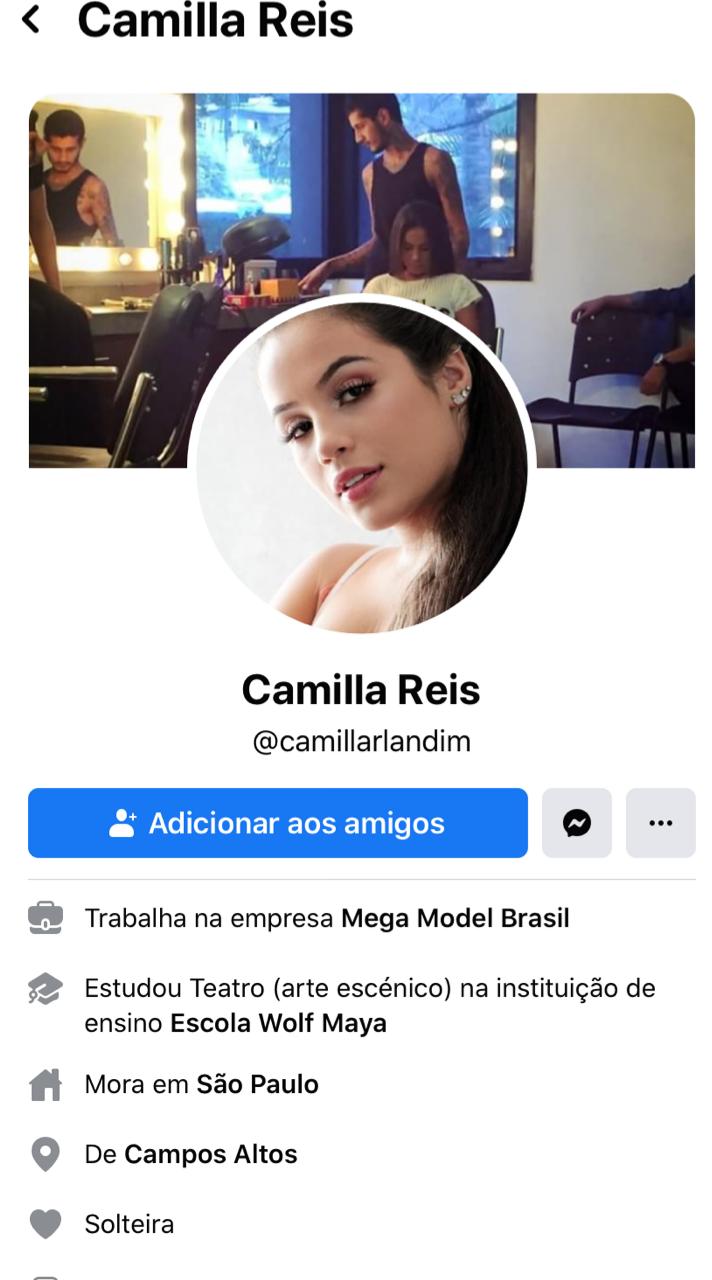The height and width of the screenshot is (1280, 712).
Task: Tap Adicionar aos amigos button
Action: point(277,823)
